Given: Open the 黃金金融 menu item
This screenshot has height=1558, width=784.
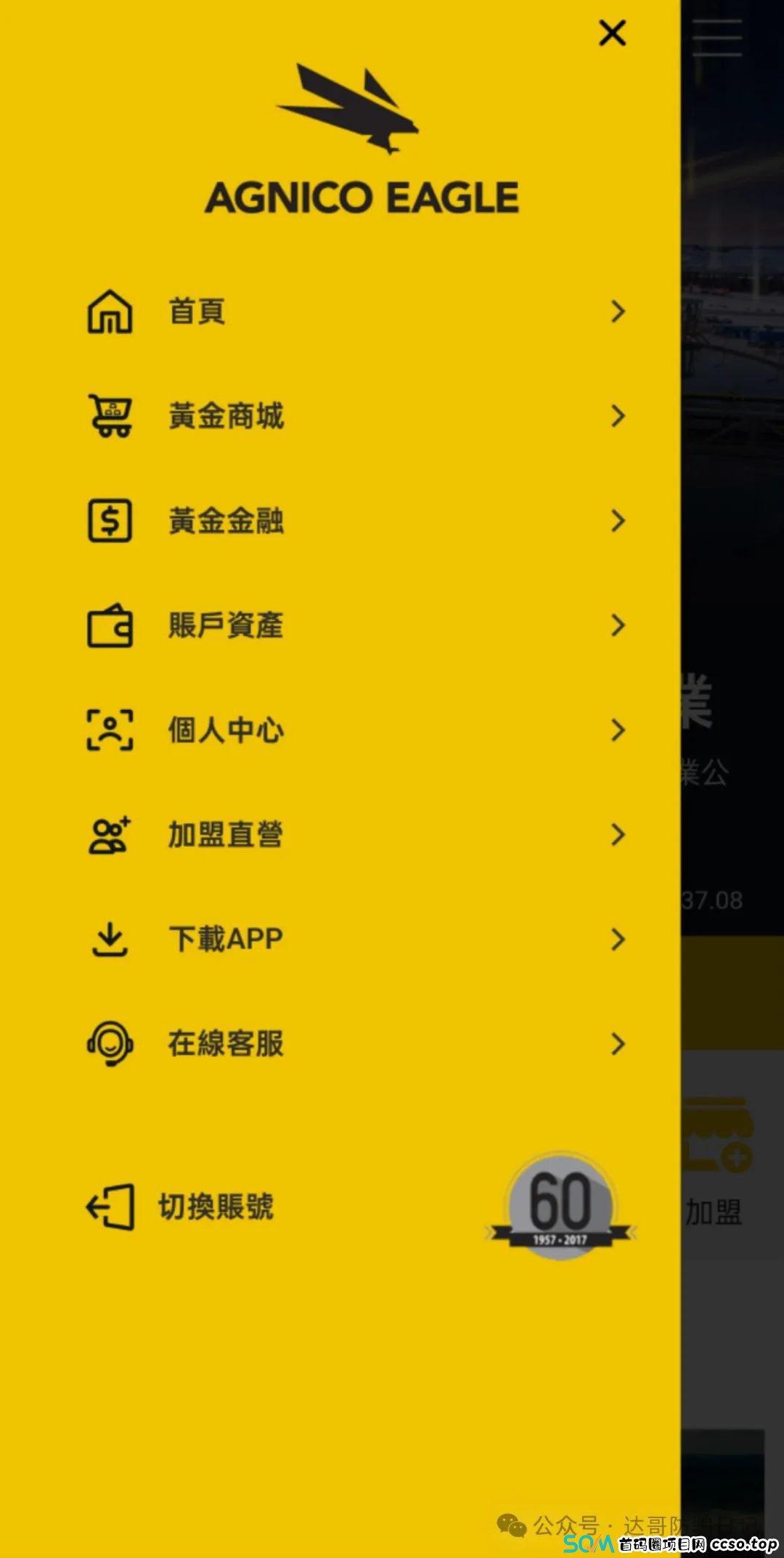Looking at the screenshot, I should (x=227, y=520).
